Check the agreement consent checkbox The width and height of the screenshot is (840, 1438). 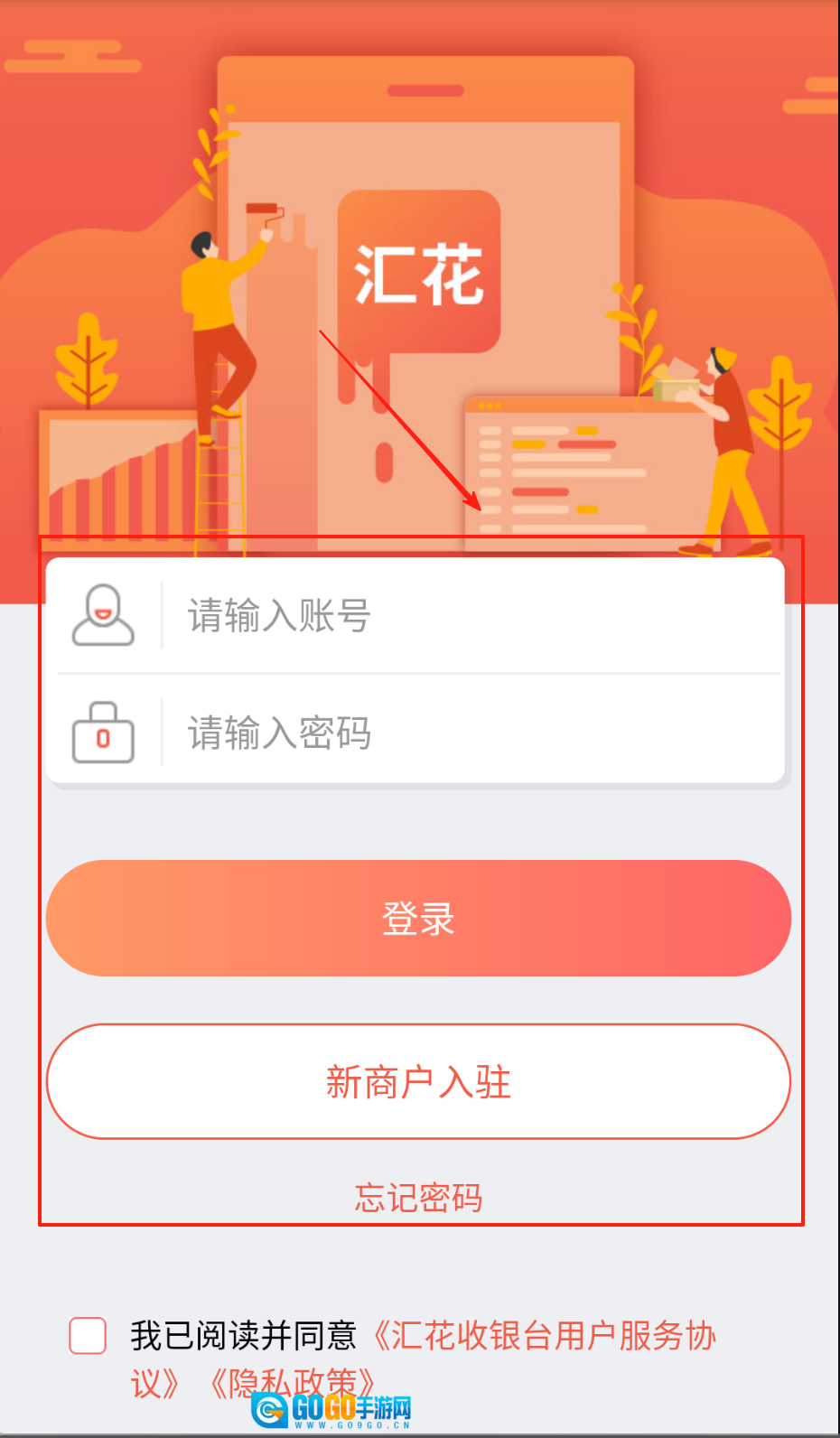pos(88,1335)
